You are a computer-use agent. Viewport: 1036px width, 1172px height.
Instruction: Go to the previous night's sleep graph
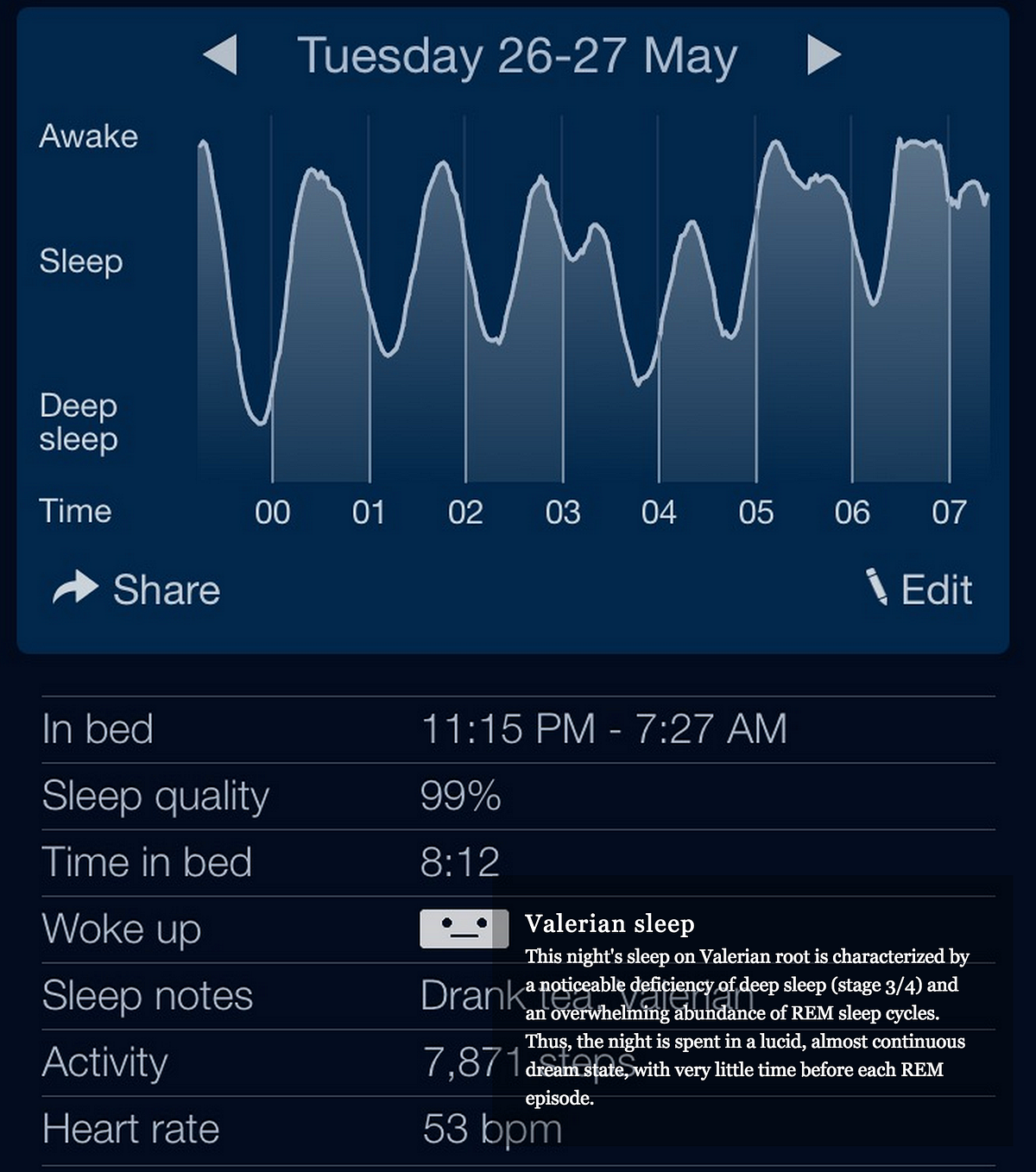pyautogui.click(x=220, y=55)
